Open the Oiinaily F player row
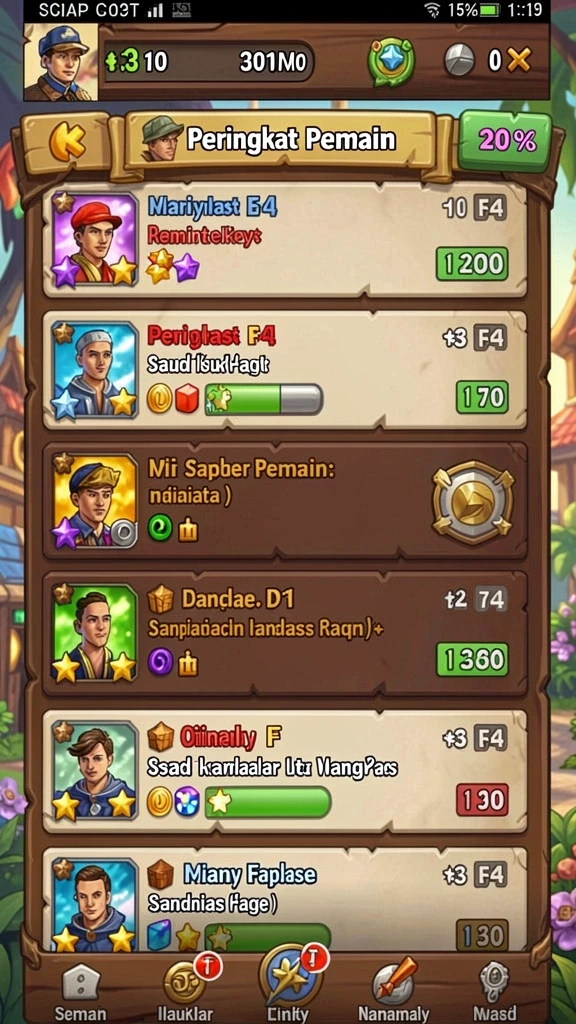 285,771
